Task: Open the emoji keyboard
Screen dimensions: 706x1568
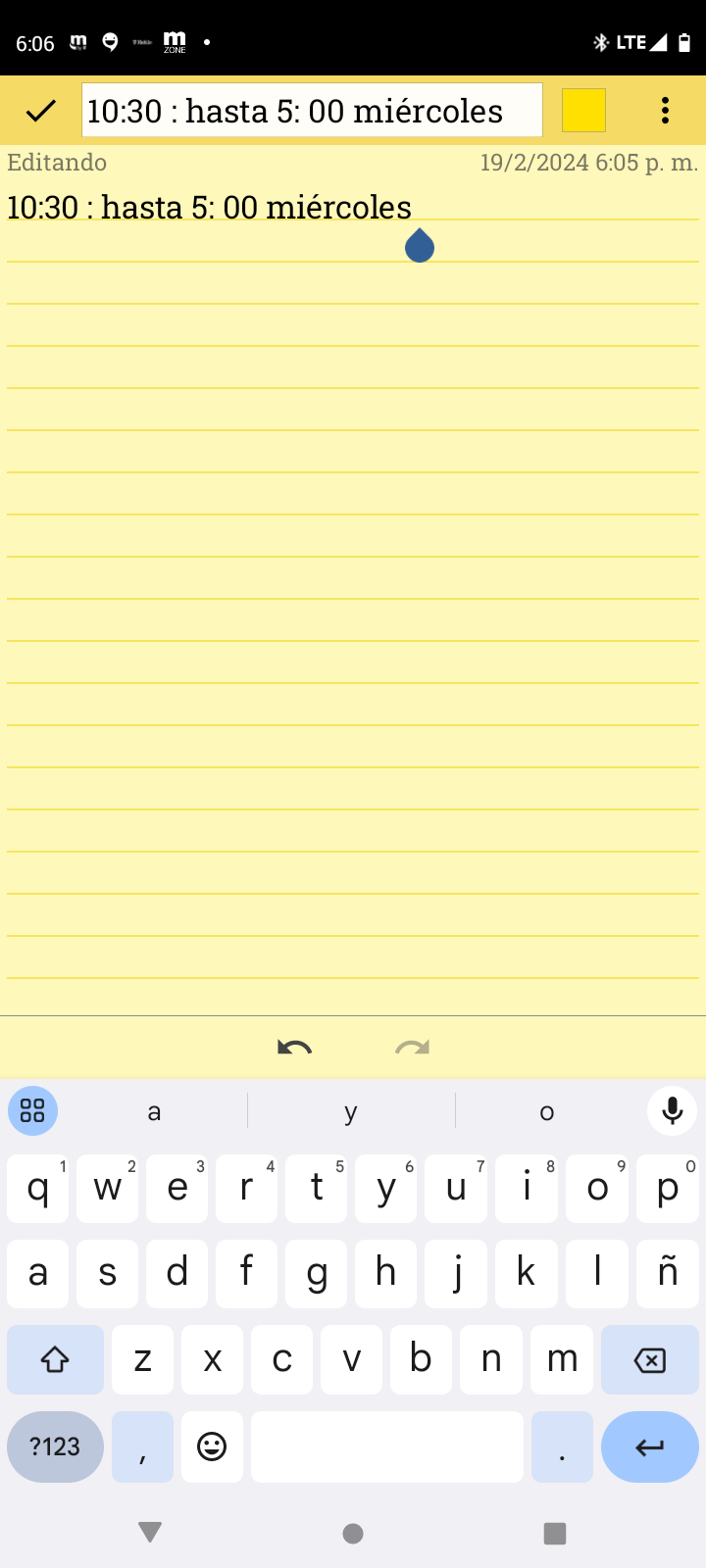Action: click(x=212, y=1446)
